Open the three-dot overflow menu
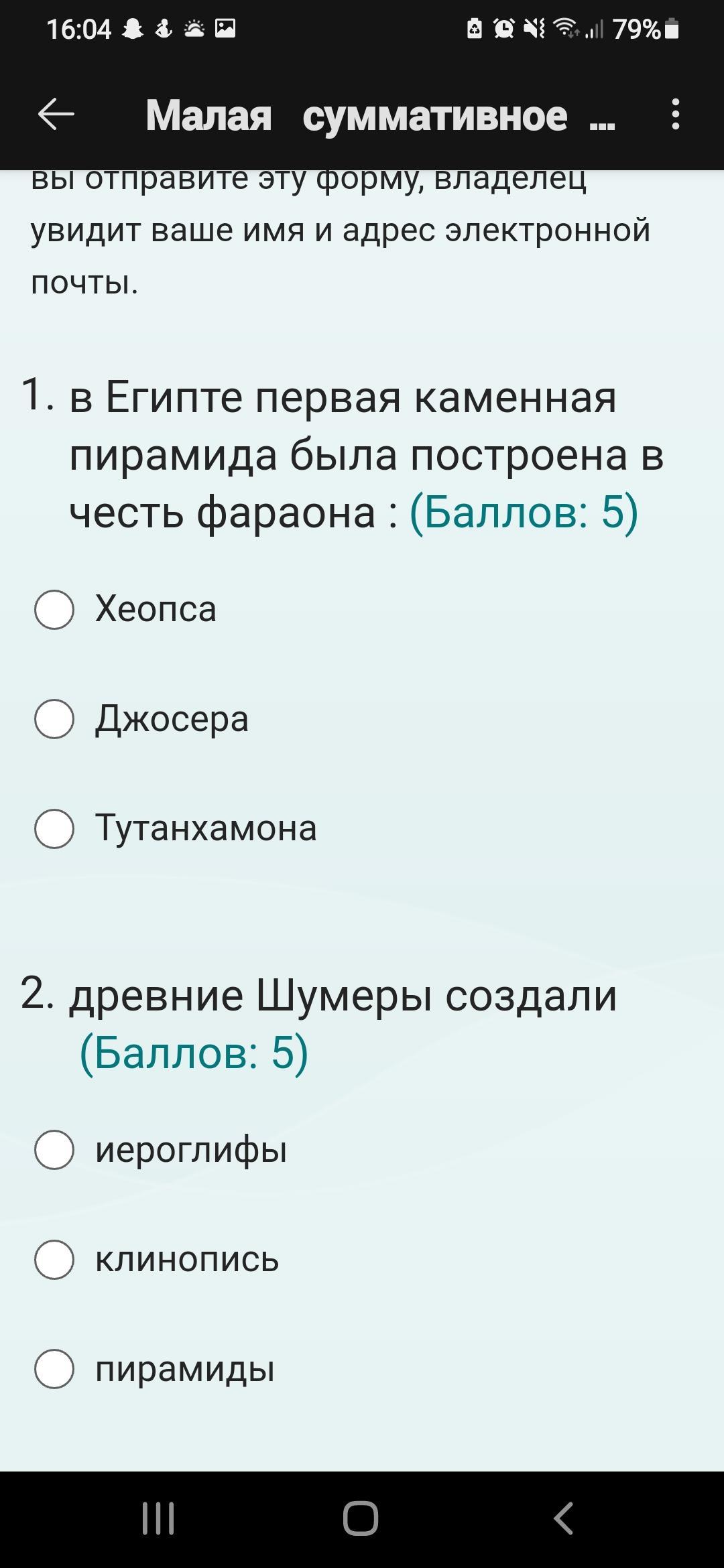 (675, 115)
